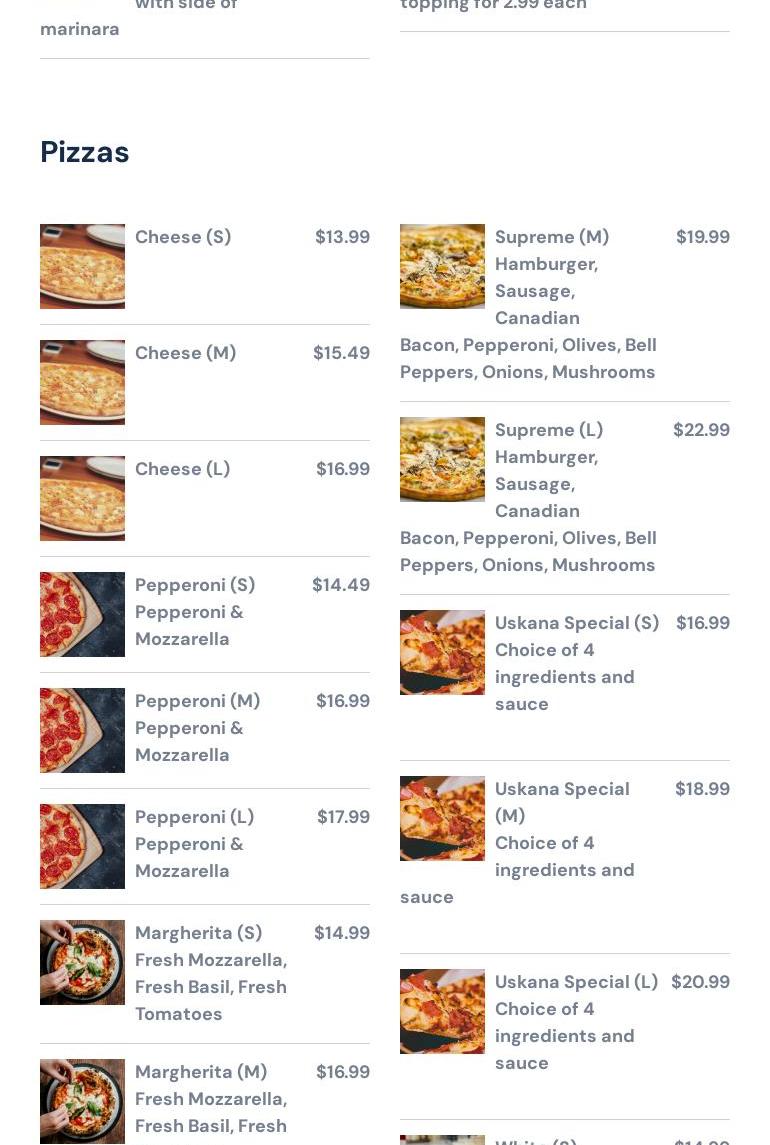Select the Cheese (M) pizza

pos(185,353)
